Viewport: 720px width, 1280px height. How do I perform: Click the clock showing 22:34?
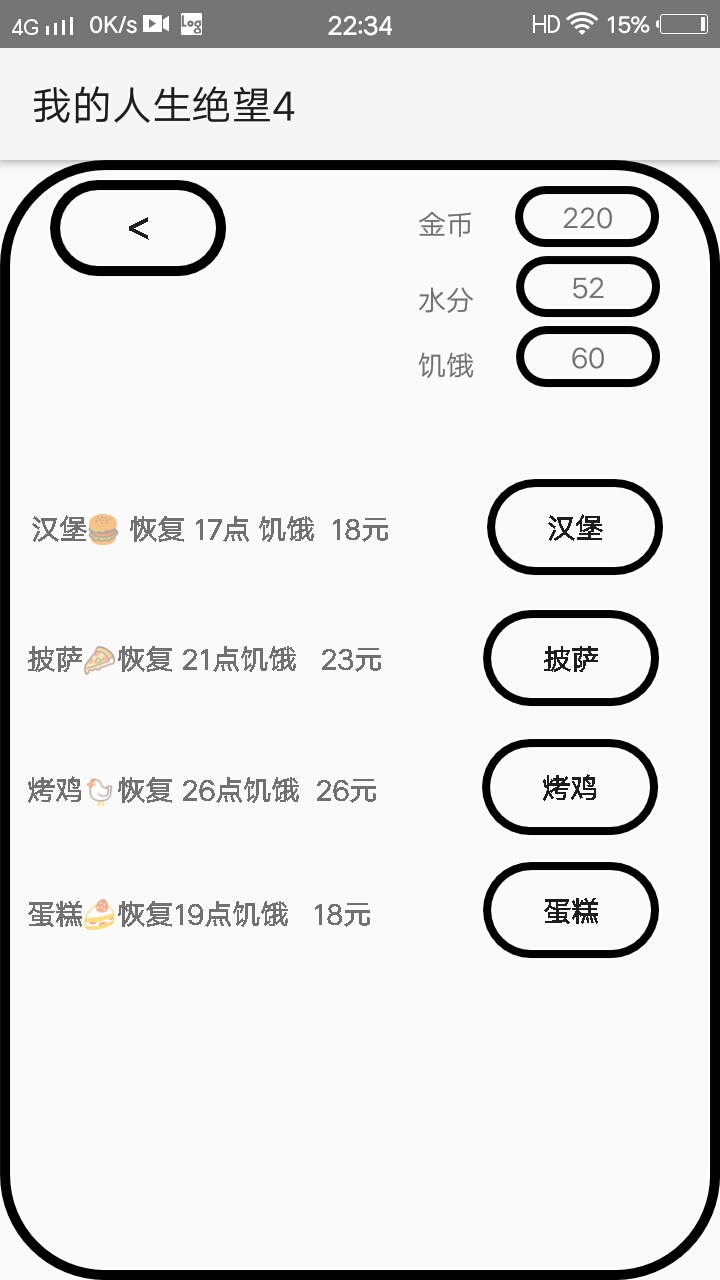(x=360, y=24)
